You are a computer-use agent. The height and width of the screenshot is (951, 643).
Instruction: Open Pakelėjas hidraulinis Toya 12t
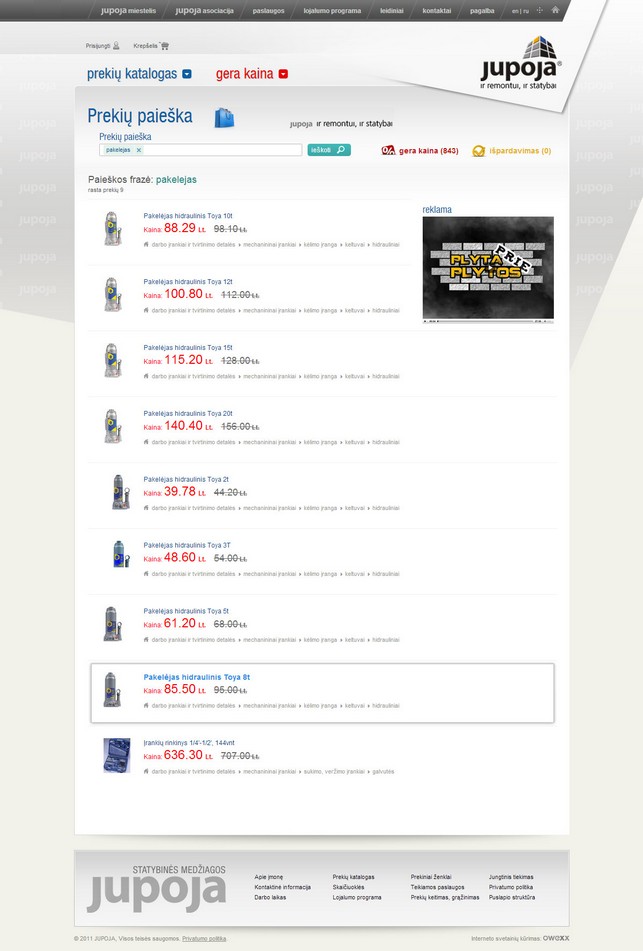pos(188,281)
